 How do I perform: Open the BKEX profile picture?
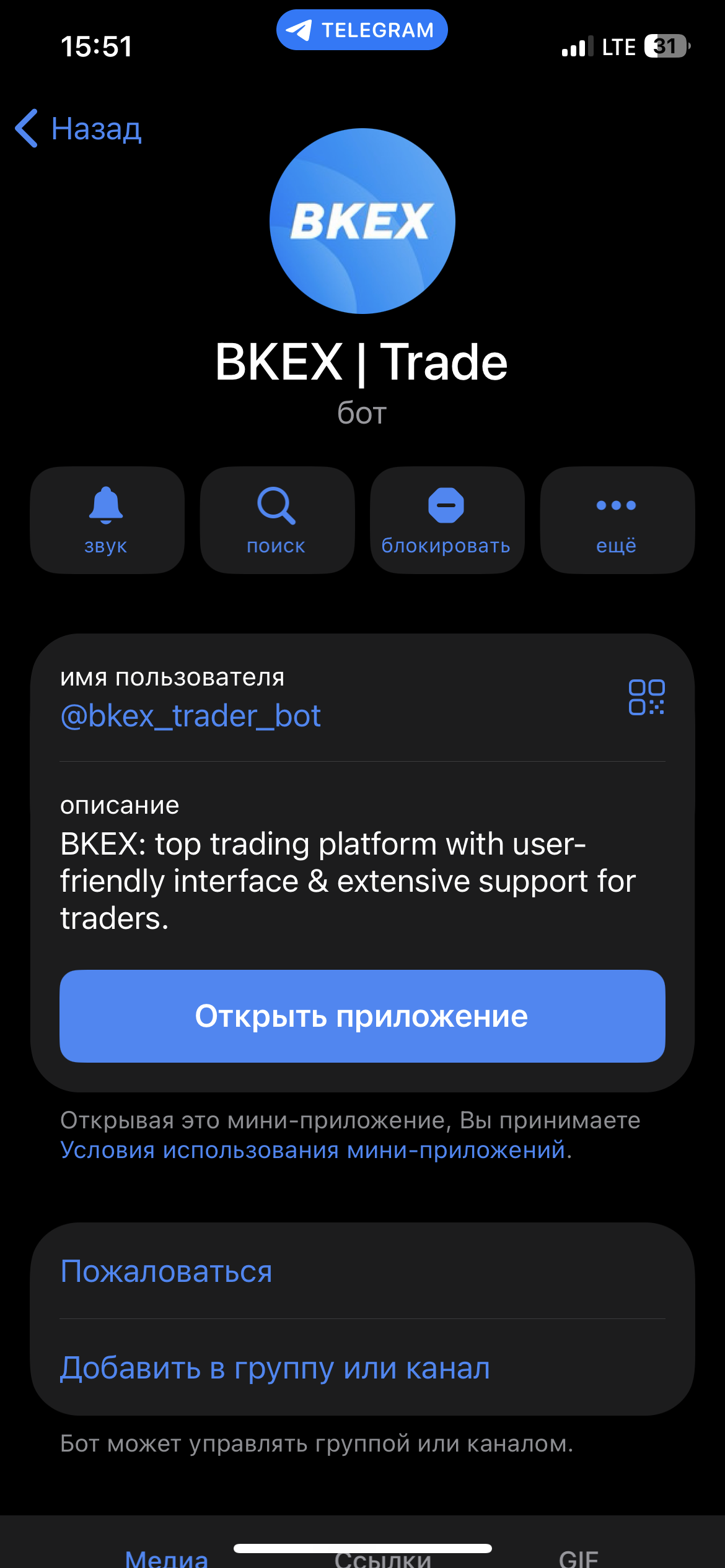click(x=362, y=221)
